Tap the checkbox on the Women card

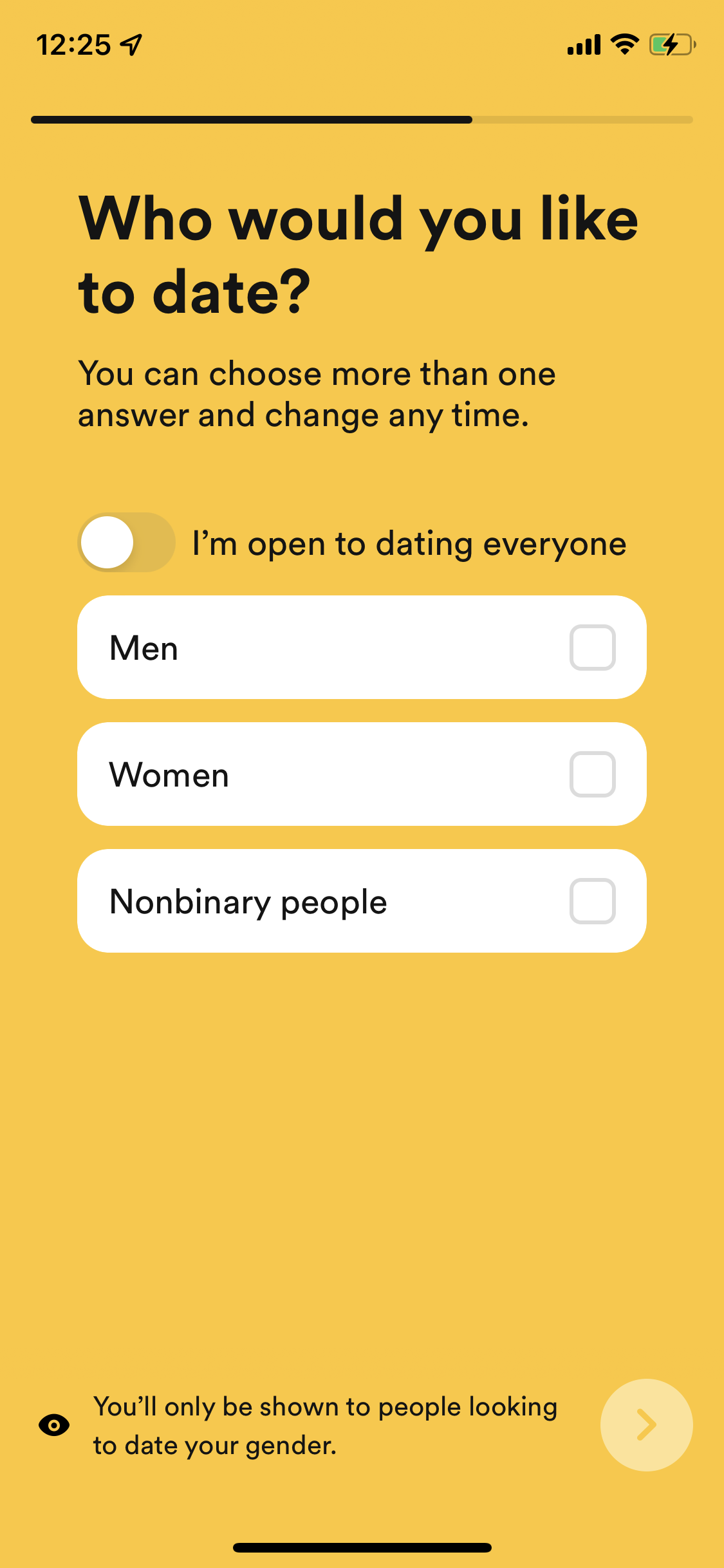[x=593, y=774]
